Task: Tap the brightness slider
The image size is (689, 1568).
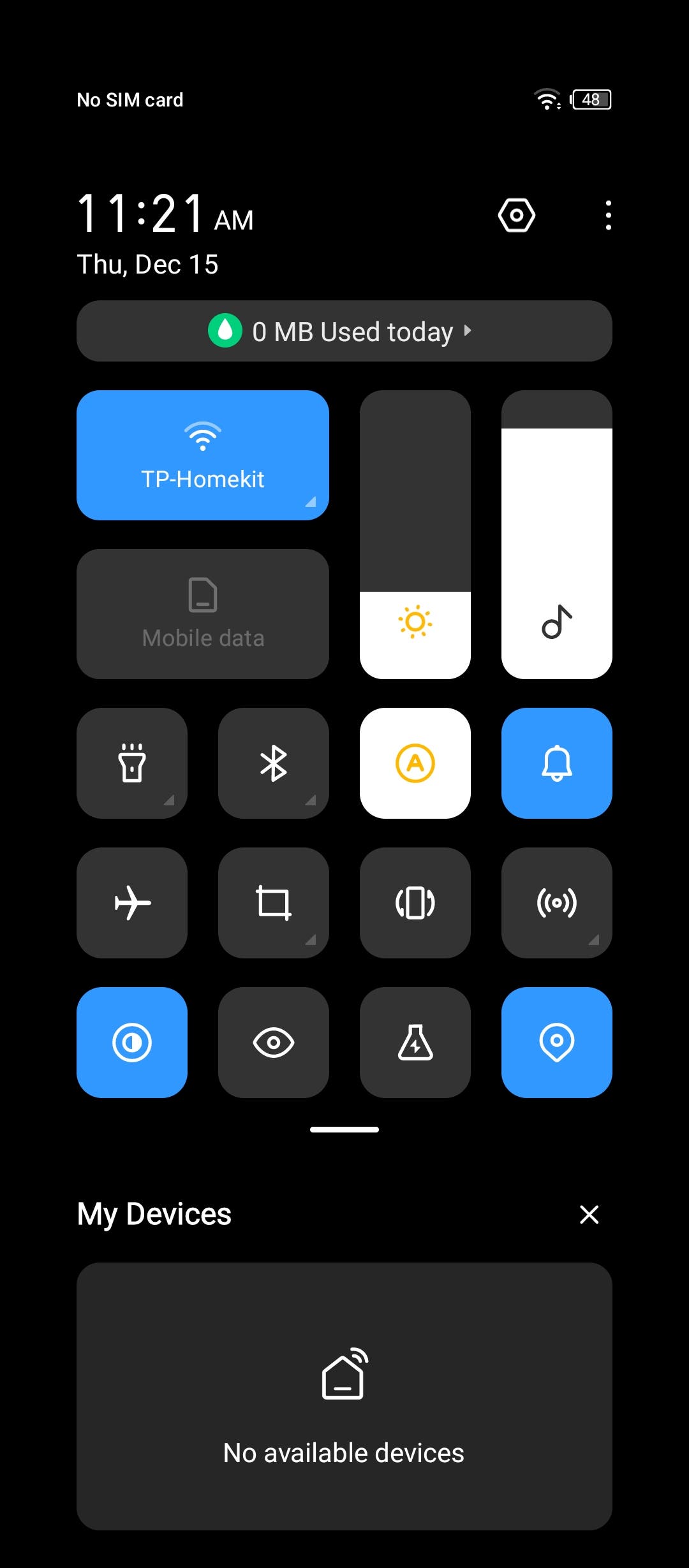Action: coord(415,534)
